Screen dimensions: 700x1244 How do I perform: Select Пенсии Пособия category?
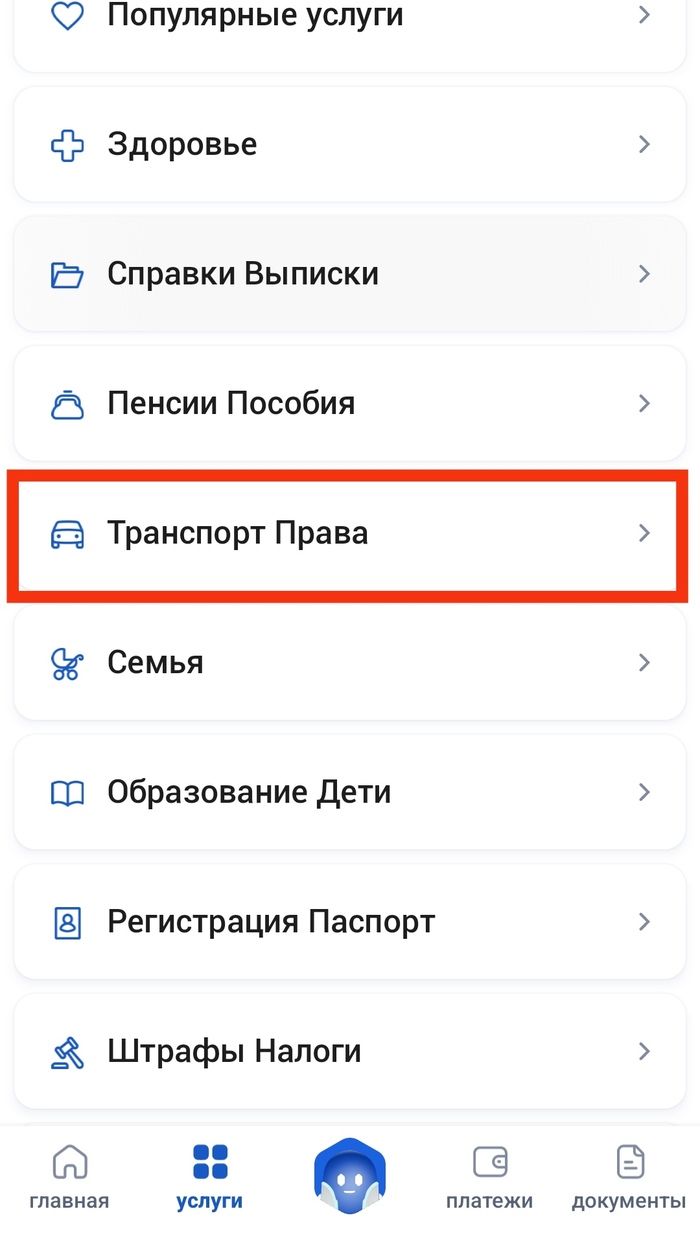coord(349,404)
